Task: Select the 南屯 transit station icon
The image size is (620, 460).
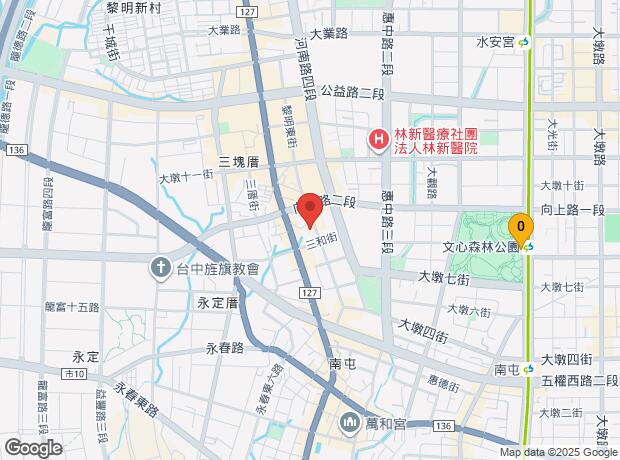Action: [528, 370]
